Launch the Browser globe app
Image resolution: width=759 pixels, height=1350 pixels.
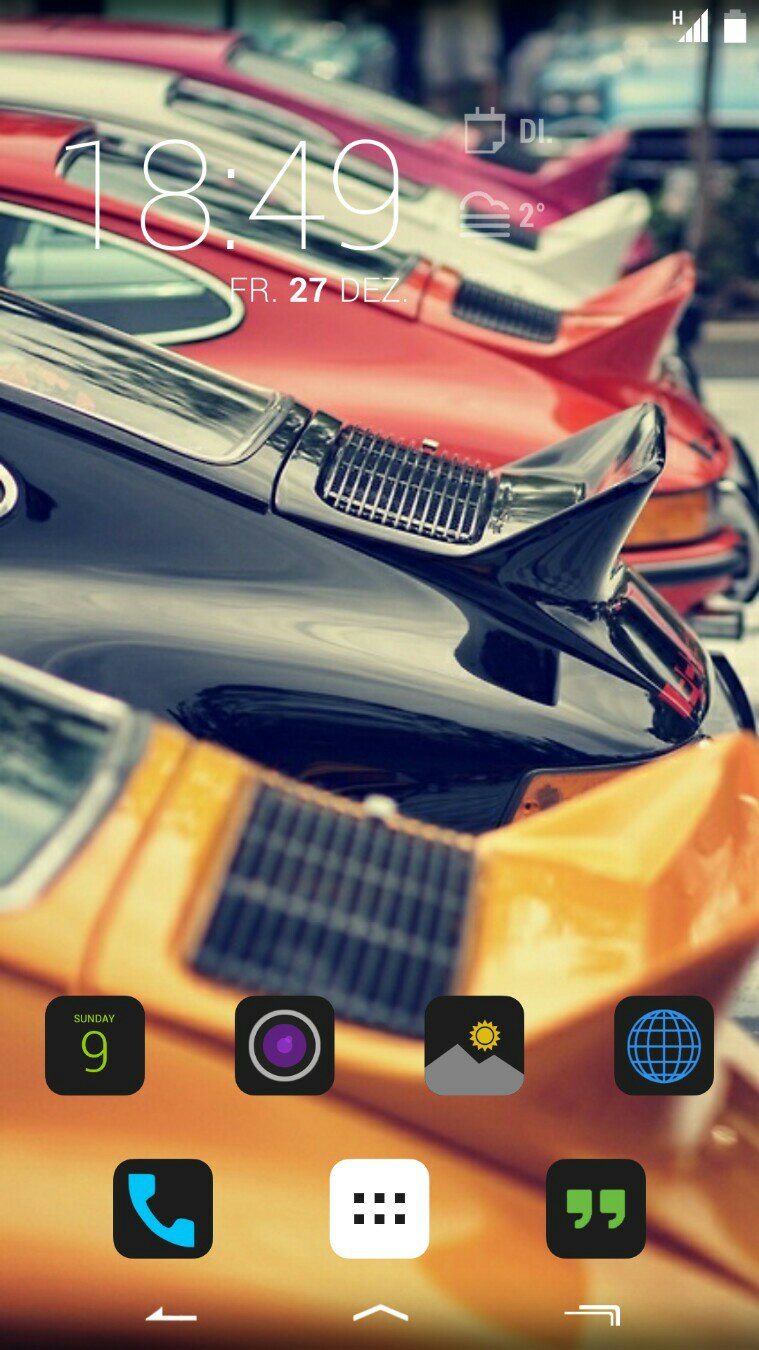(x=664, y=1045)
